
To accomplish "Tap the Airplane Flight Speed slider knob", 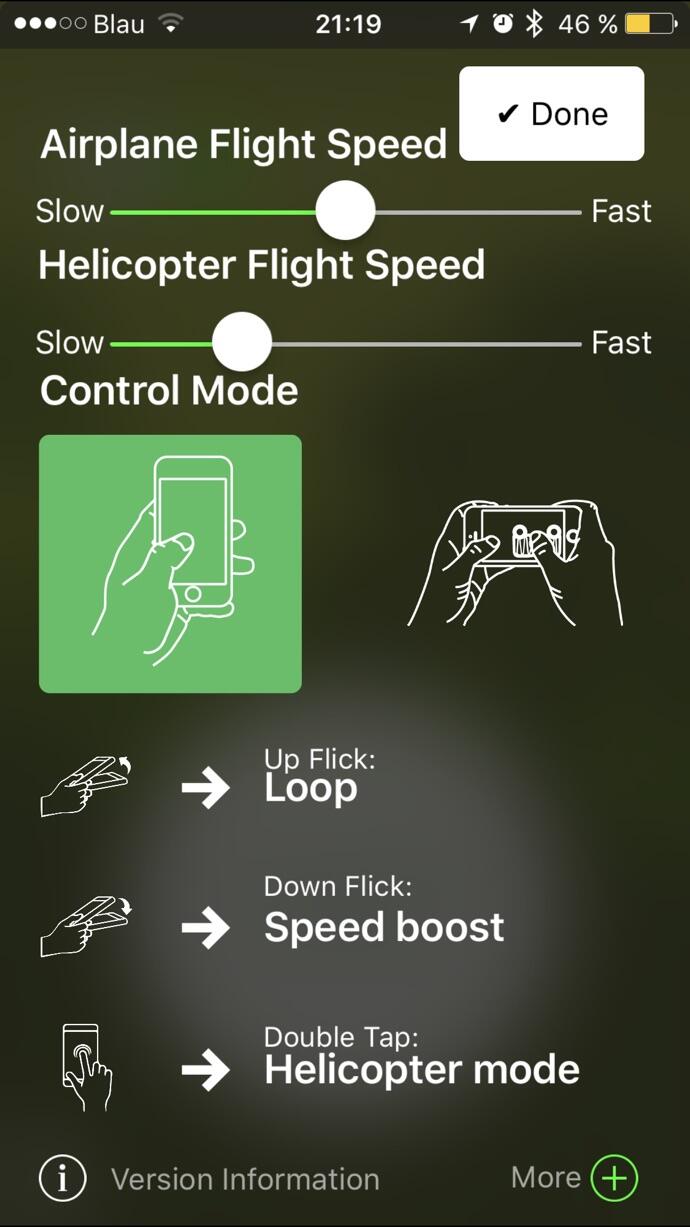I will [x=345, y=211].
